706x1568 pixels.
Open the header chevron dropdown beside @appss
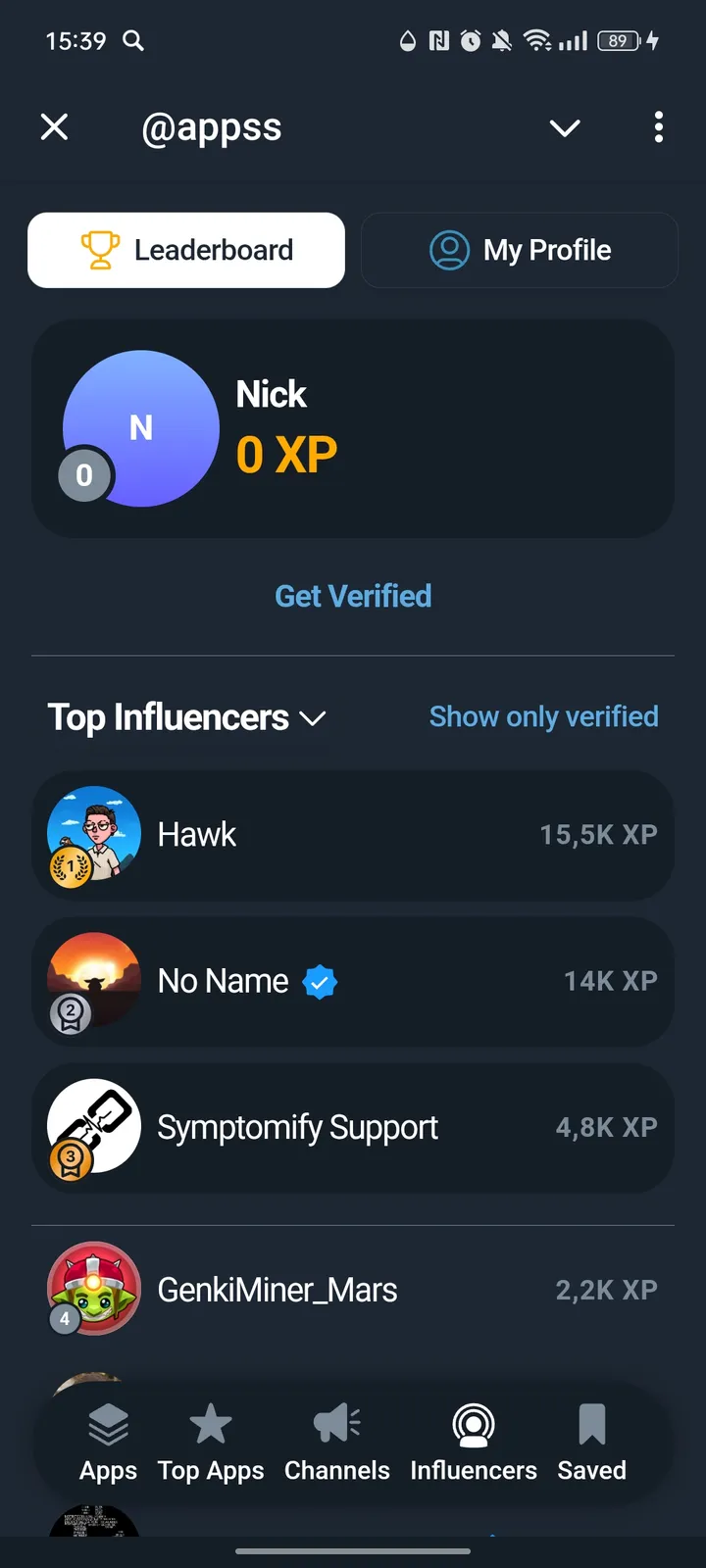click(564, 127)
